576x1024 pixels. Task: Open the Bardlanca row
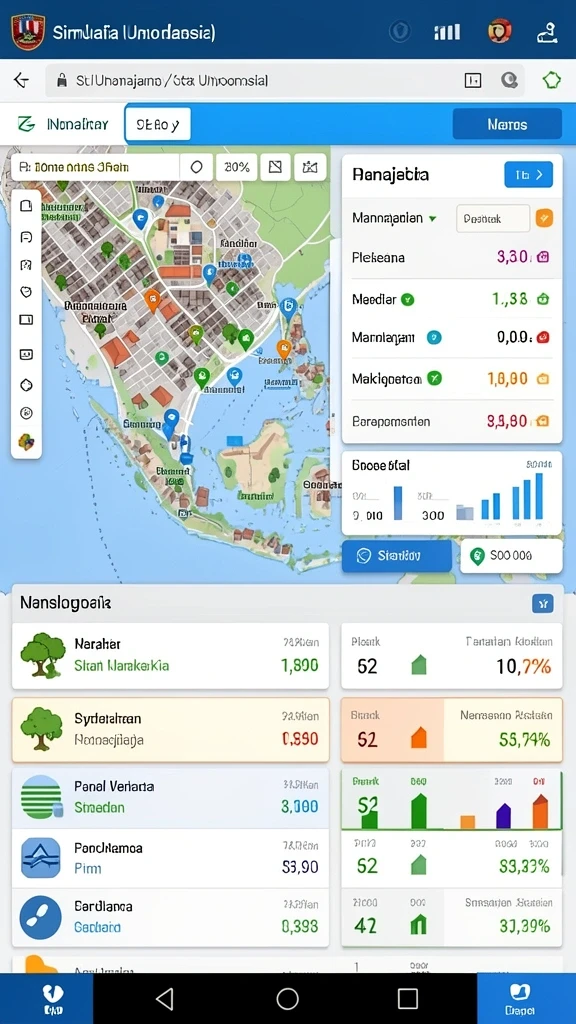coord(170,917)
